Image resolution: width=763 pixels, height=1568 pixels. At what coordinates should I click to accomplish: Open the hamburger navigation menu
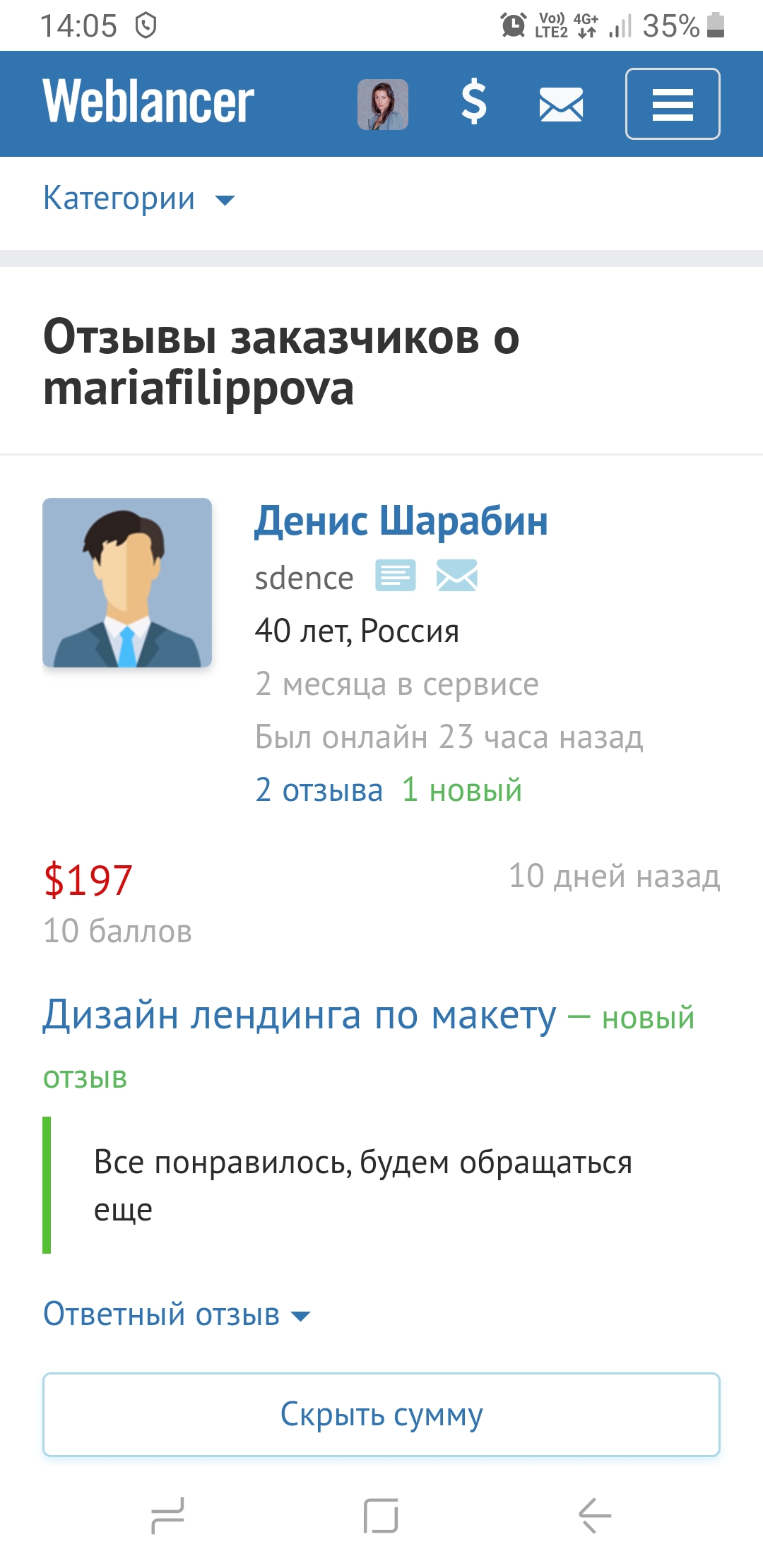click(670, 104)
